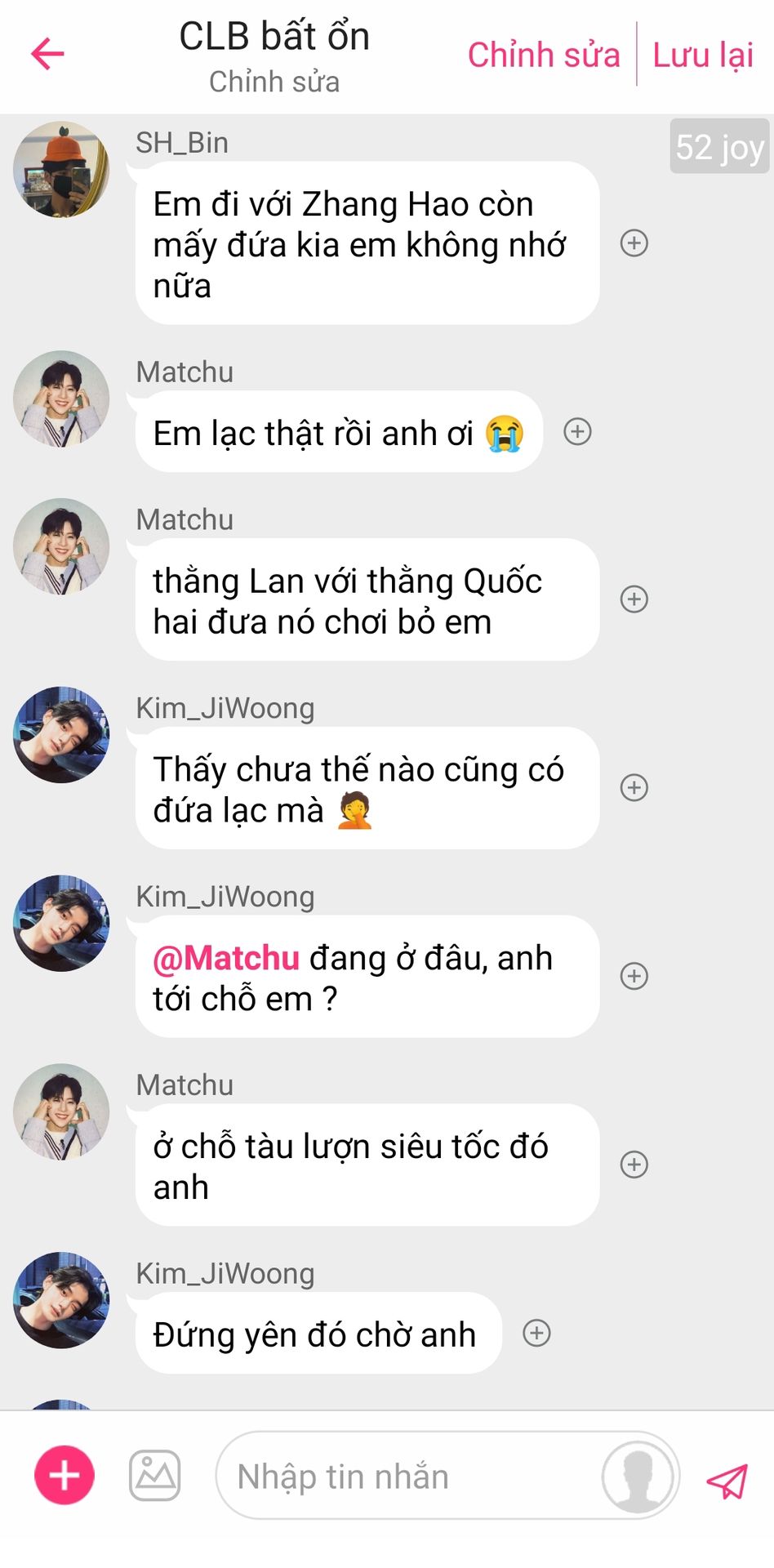Tap plus beside "thằng Lan với thằng Quốc" message
This screenshot has width=774, height=1568.
click(634, 599)
